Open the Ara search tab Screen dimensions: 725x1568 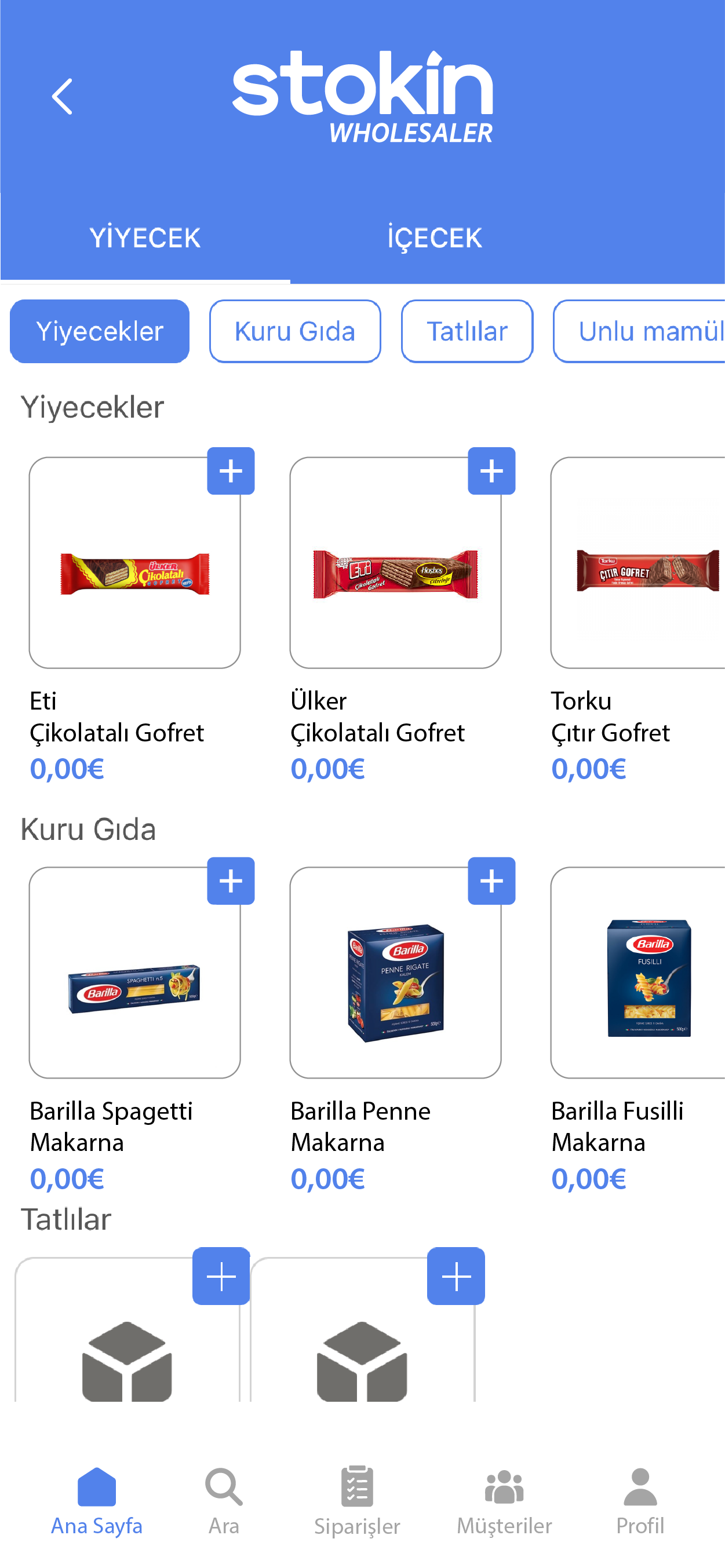pos(224,1500)
